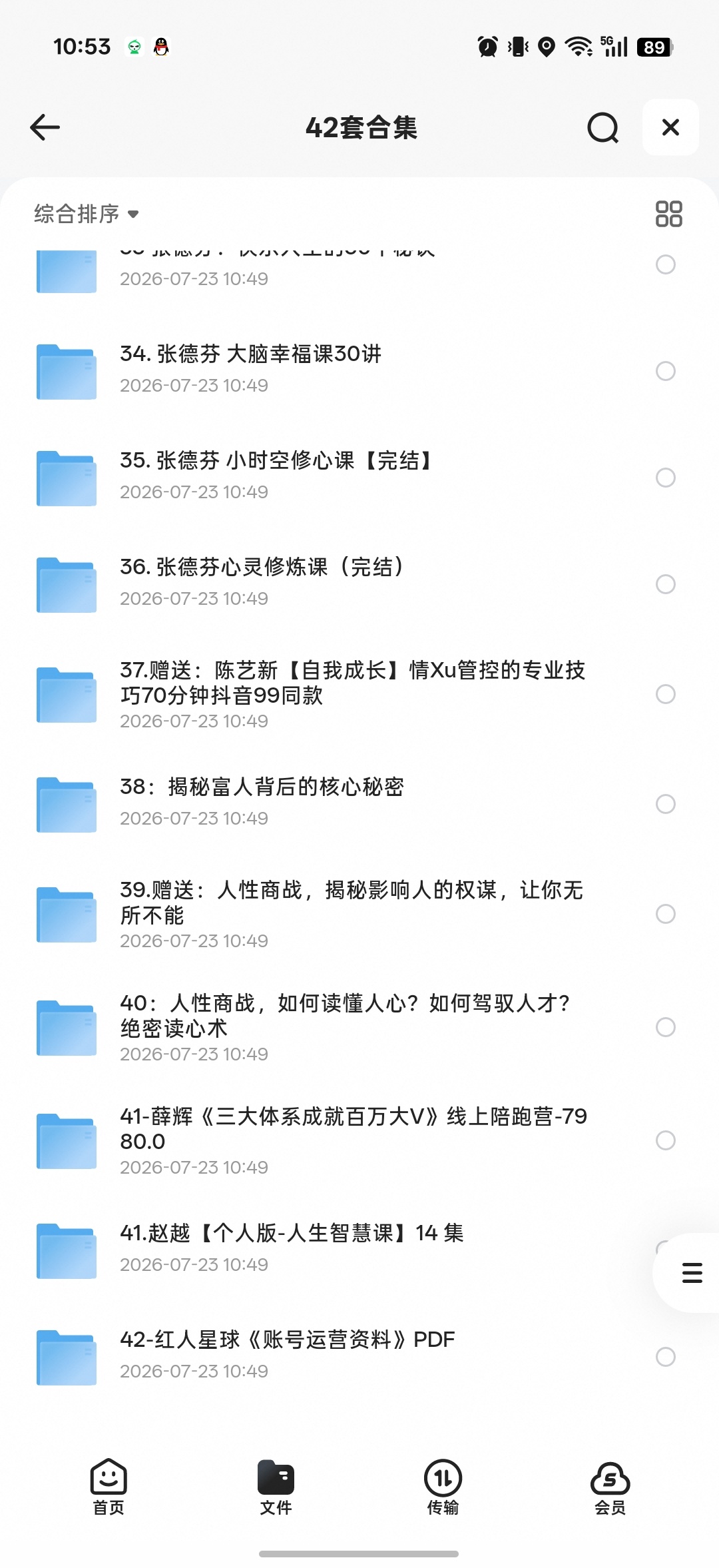This screenshot has height=1568, width=719.
Task: Open the floating menu button with three lines
Action: click(x=692, y=1272)
